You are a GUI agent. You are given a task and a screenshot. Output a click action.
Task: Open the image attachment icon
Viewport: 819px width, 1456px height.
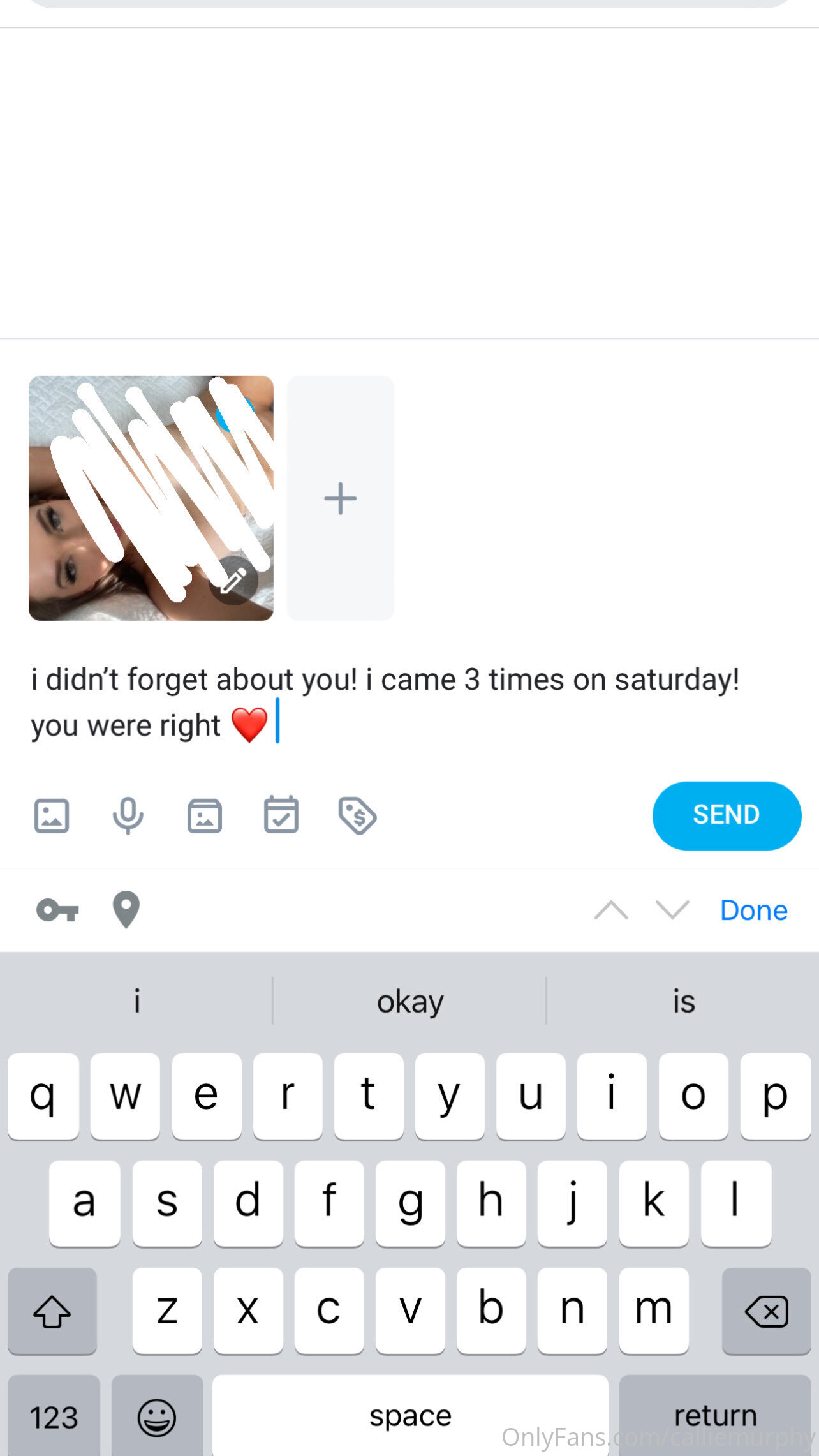click(52, 815)
